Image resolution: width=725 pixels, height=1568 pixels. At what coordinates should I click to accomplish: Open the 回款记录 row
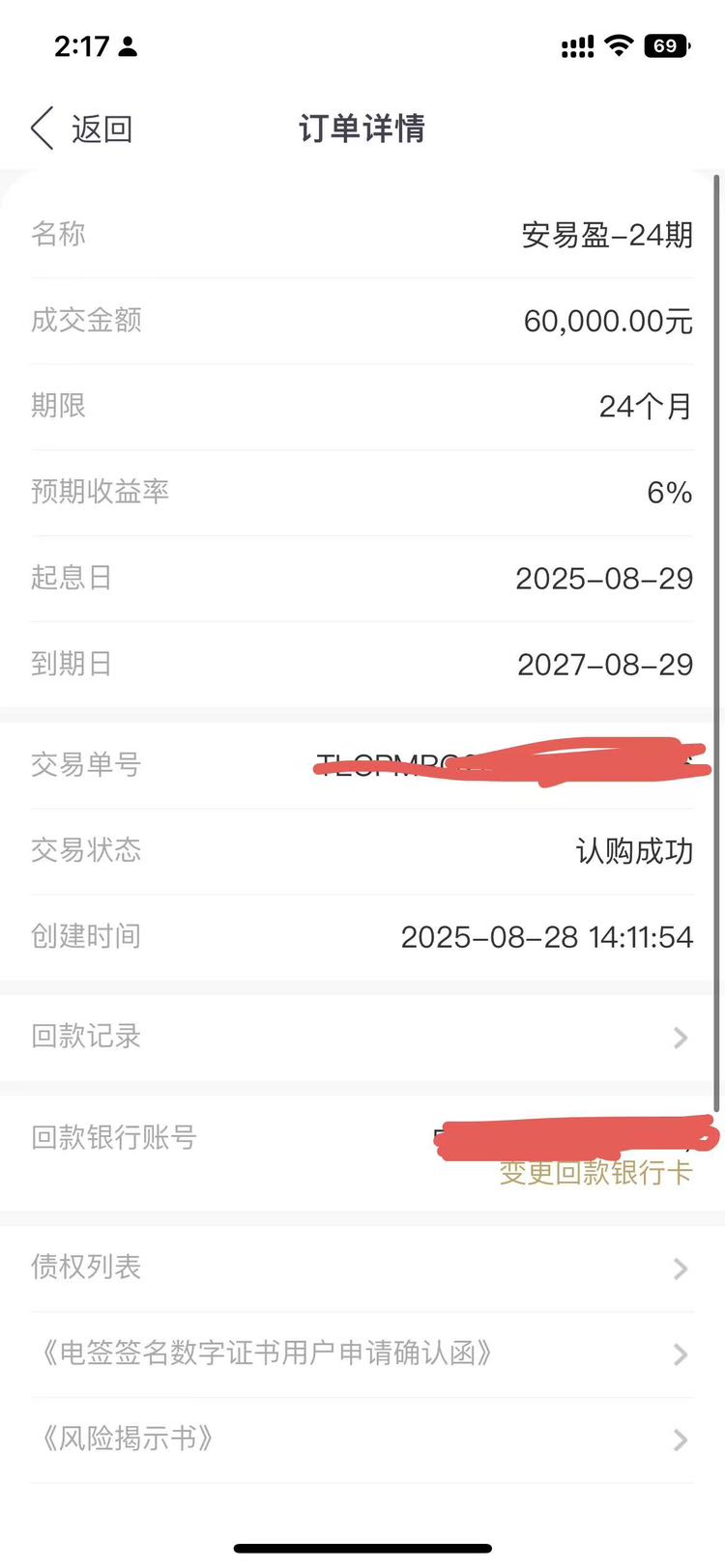coord(362,1038)
